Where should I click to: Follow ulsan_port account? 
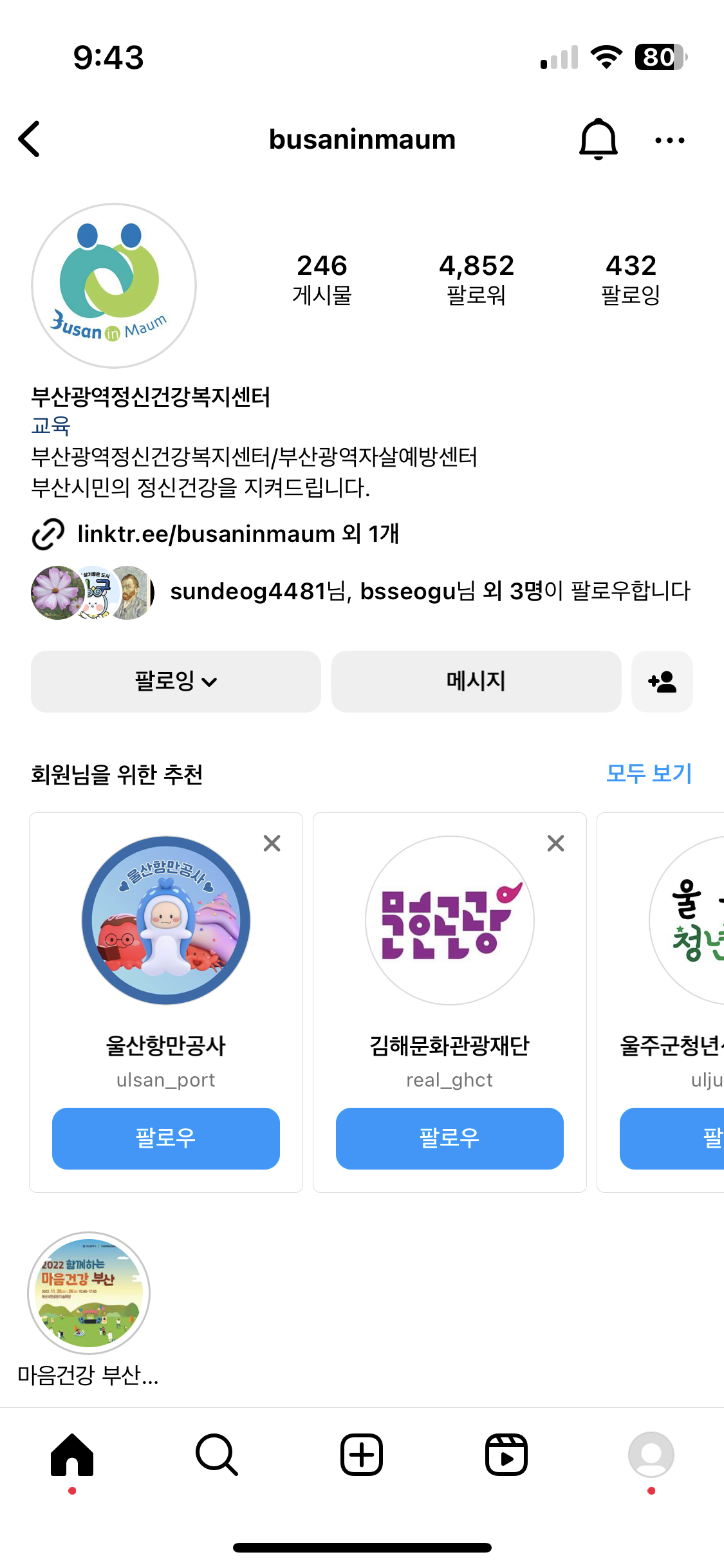tap(165, 1138)
